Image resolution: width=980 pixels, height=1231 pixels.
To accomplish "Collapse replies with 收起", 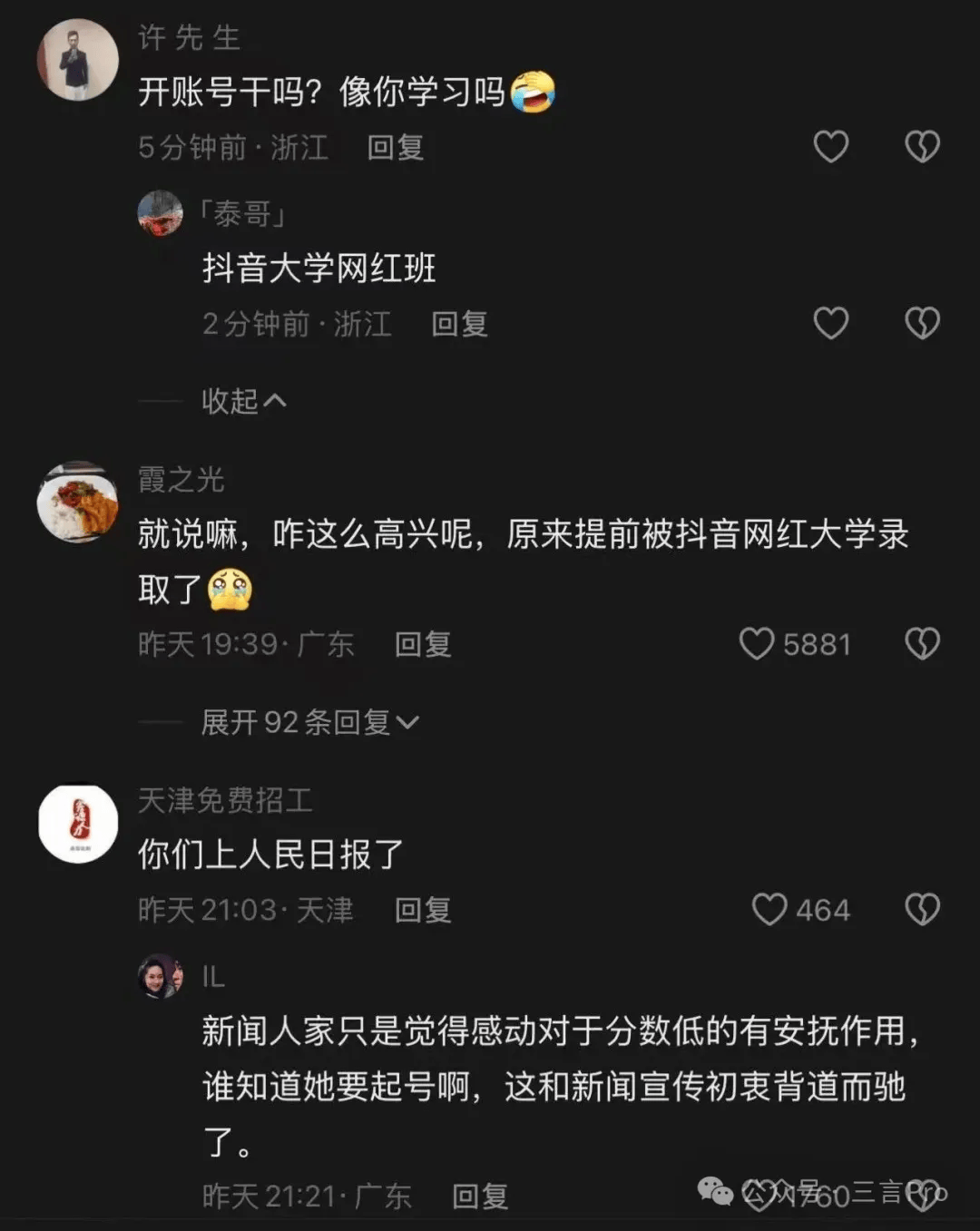I will point(243,400).
